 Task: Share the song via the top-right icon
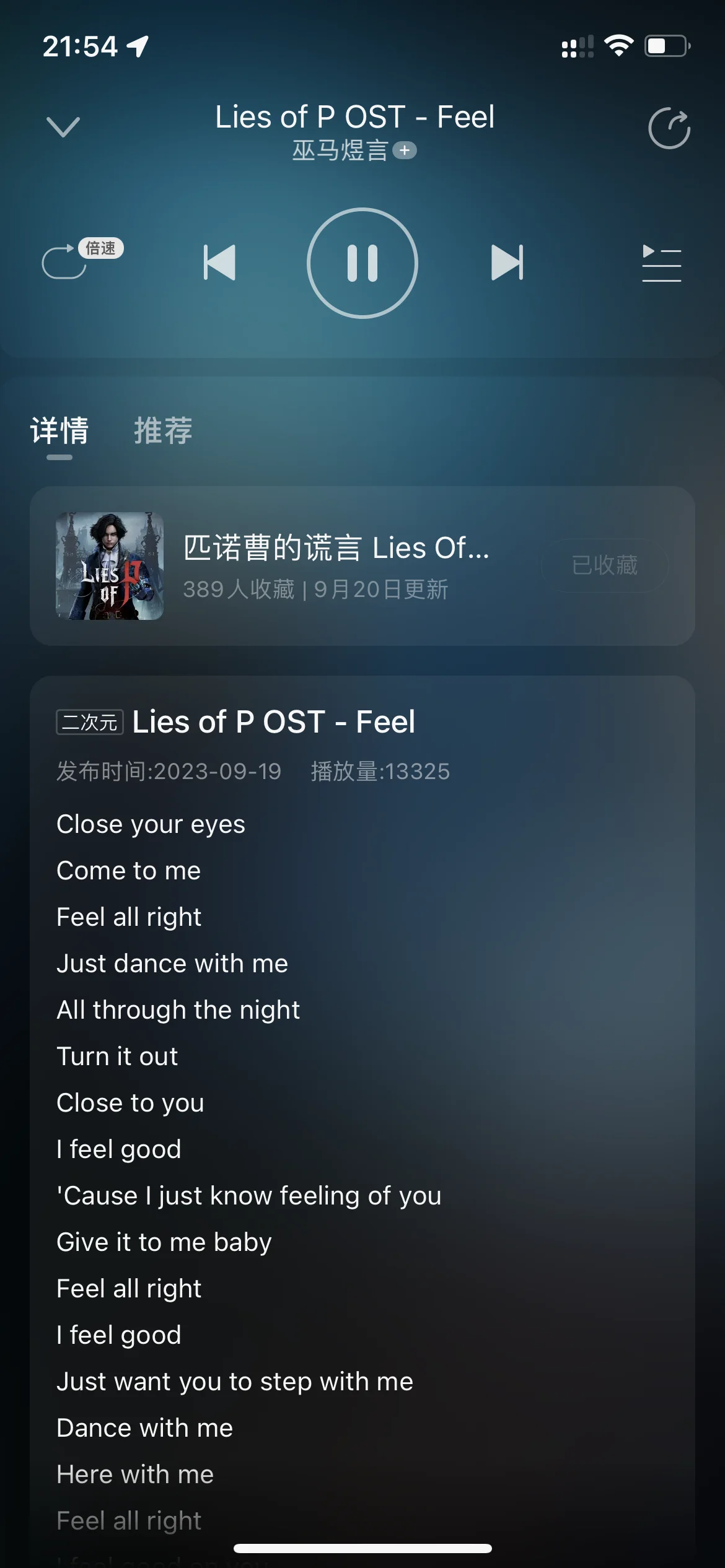click(669, 129)
